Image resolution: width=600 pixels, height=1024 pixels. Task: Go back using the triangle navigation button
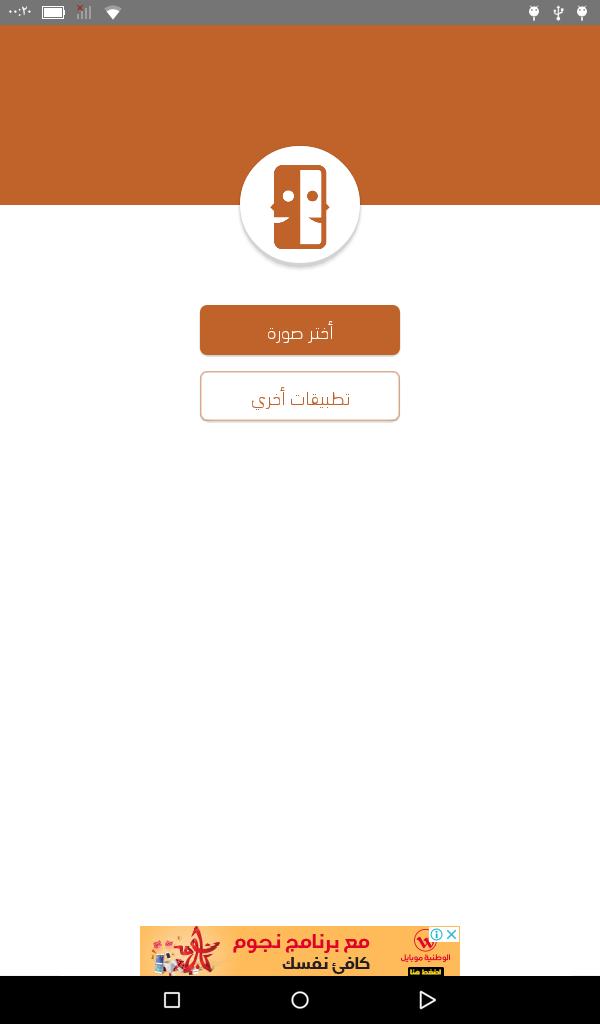coord(427,999)
